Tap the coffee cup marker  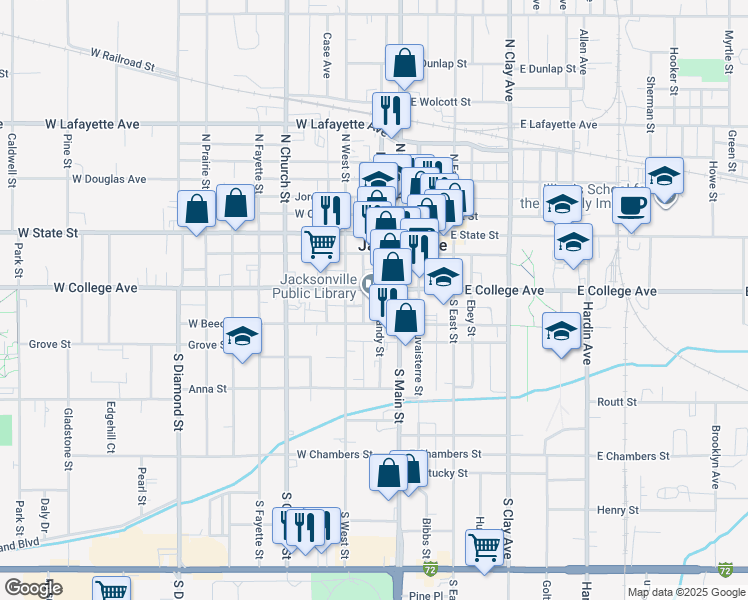coord(631,209)
